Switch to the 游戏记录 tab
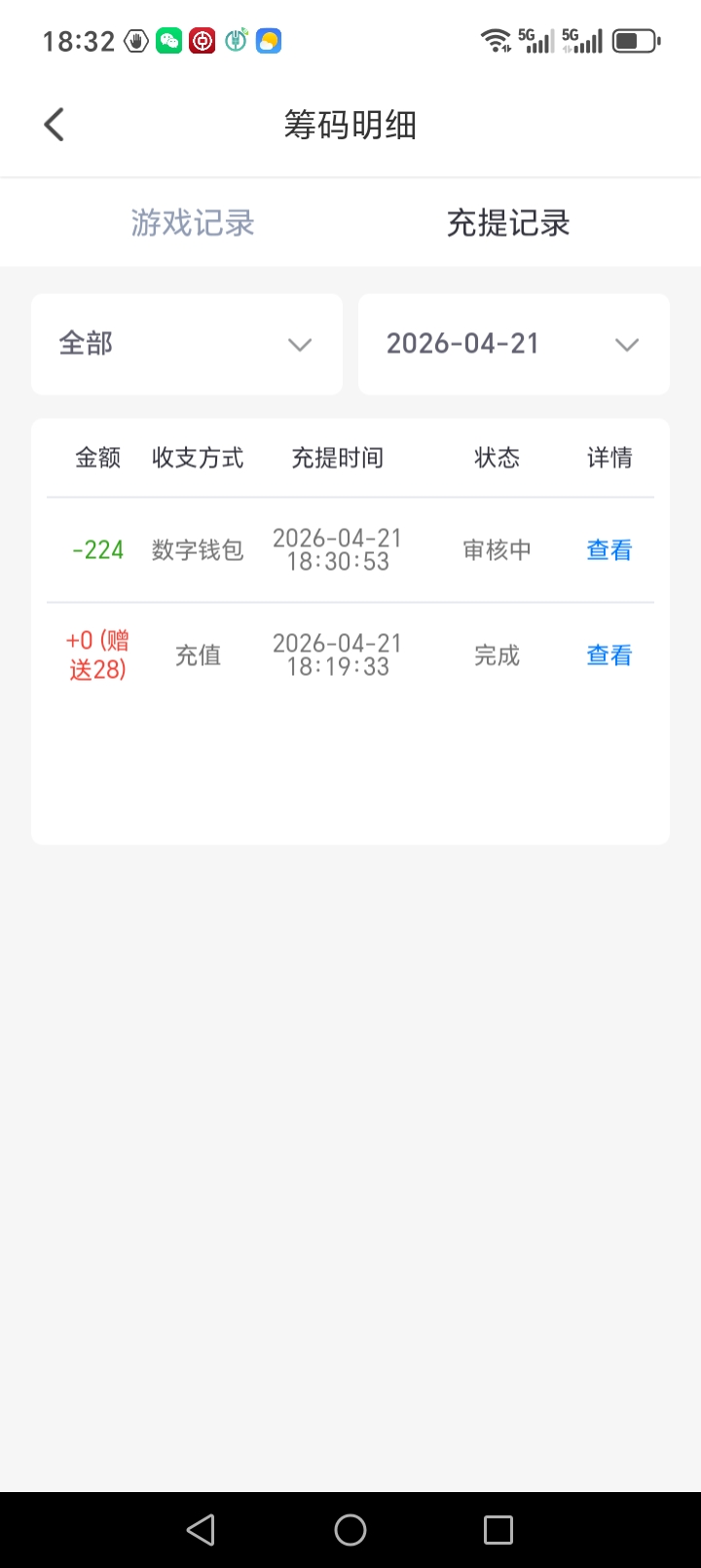Screen dimensions: 701x1568 (x=192, y=222)
